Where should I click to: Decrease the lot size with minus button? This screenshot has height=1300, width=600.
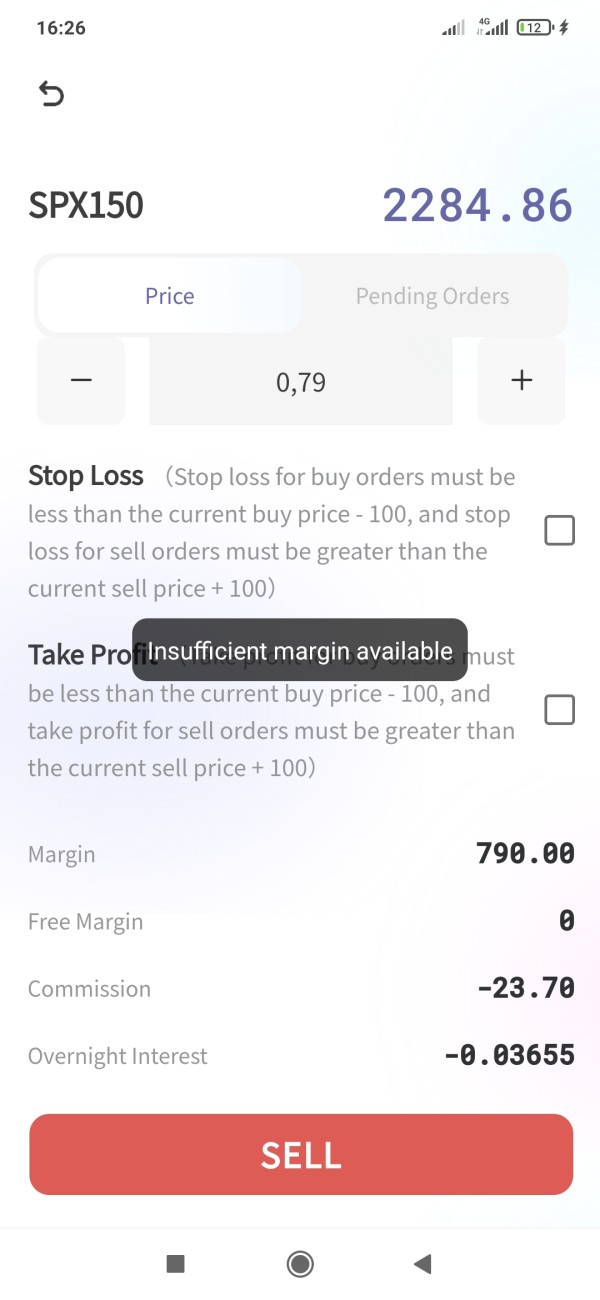[x=81, y=381]
